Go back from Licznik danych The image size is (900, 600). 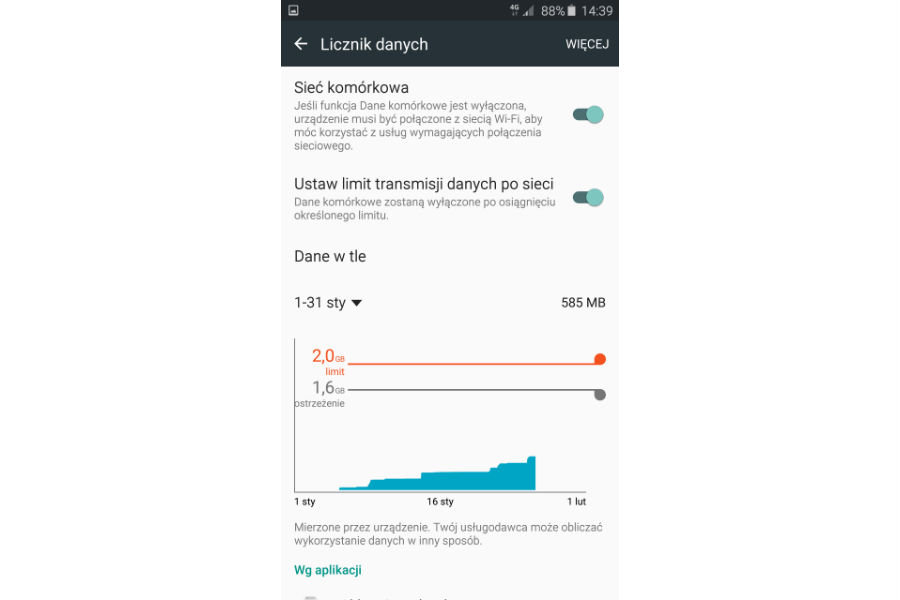pos(300,44)
